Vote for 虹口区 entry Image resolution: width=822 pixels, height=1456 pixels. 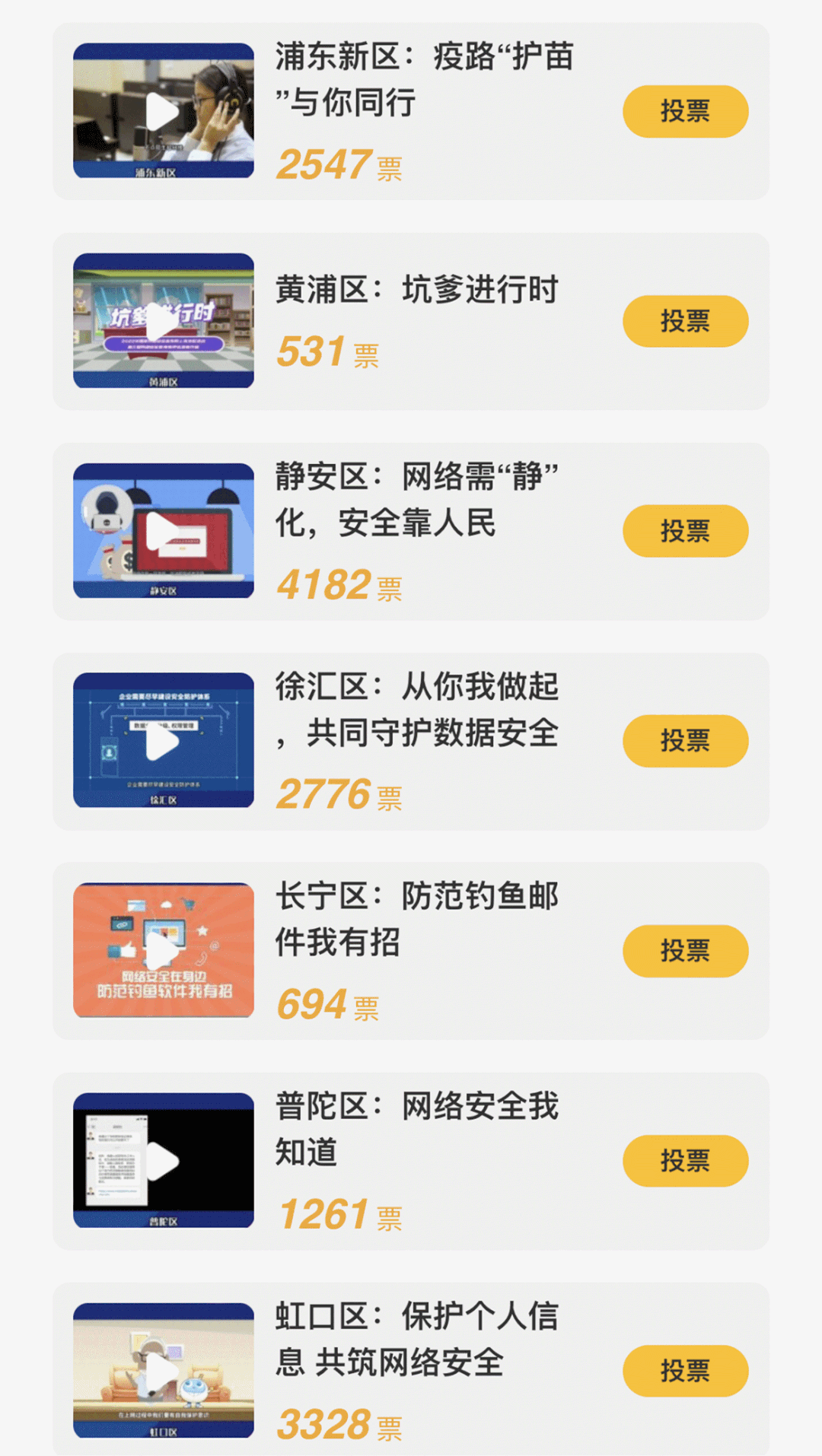pyautogui.click(x=685, y=1371)
